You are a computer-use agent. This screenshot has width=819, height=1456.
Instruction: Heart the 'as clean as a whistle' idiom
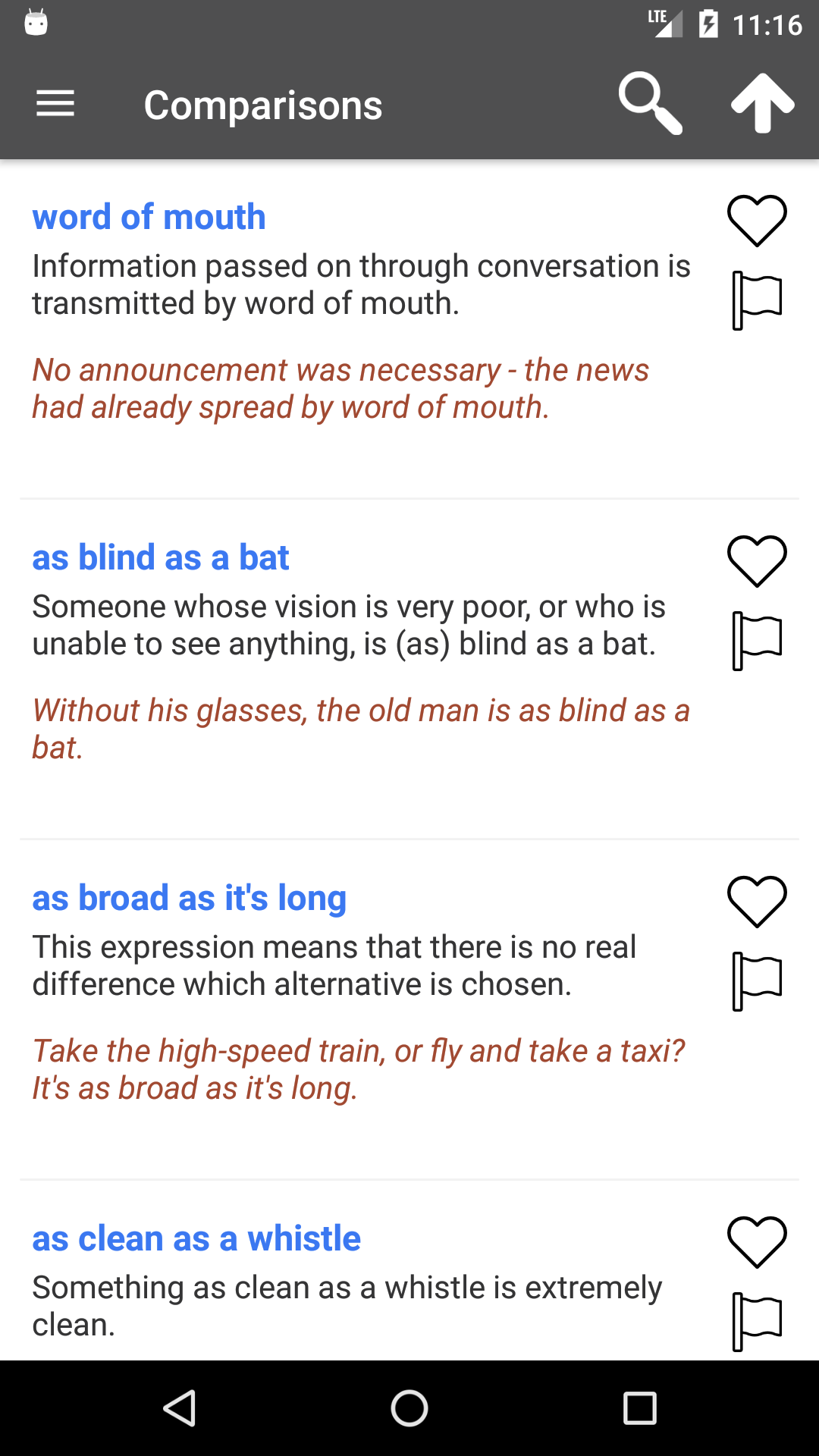click(757, 1242)
